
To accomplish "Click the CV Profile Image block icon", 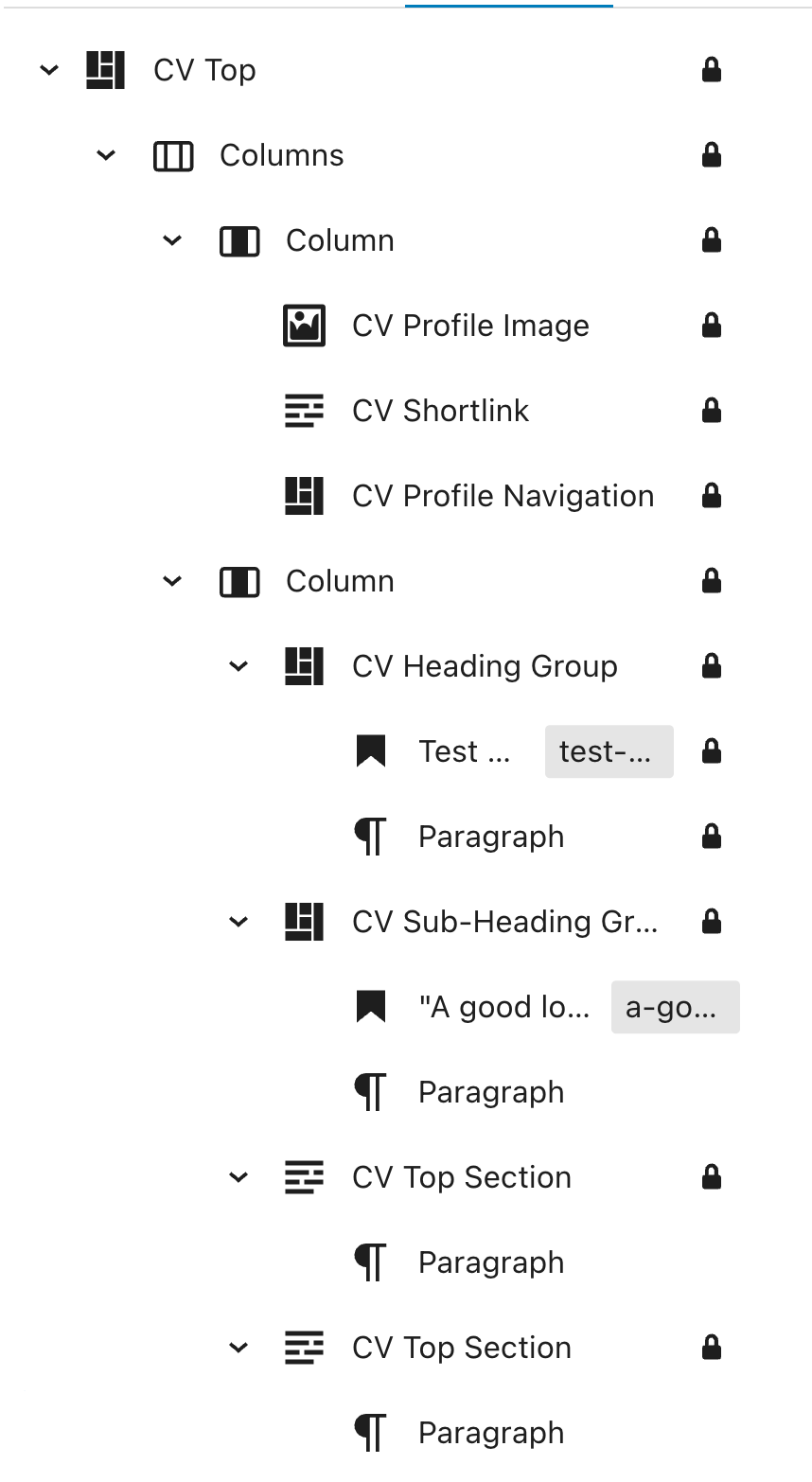I will pyautogui.click(x=304, y=325).
